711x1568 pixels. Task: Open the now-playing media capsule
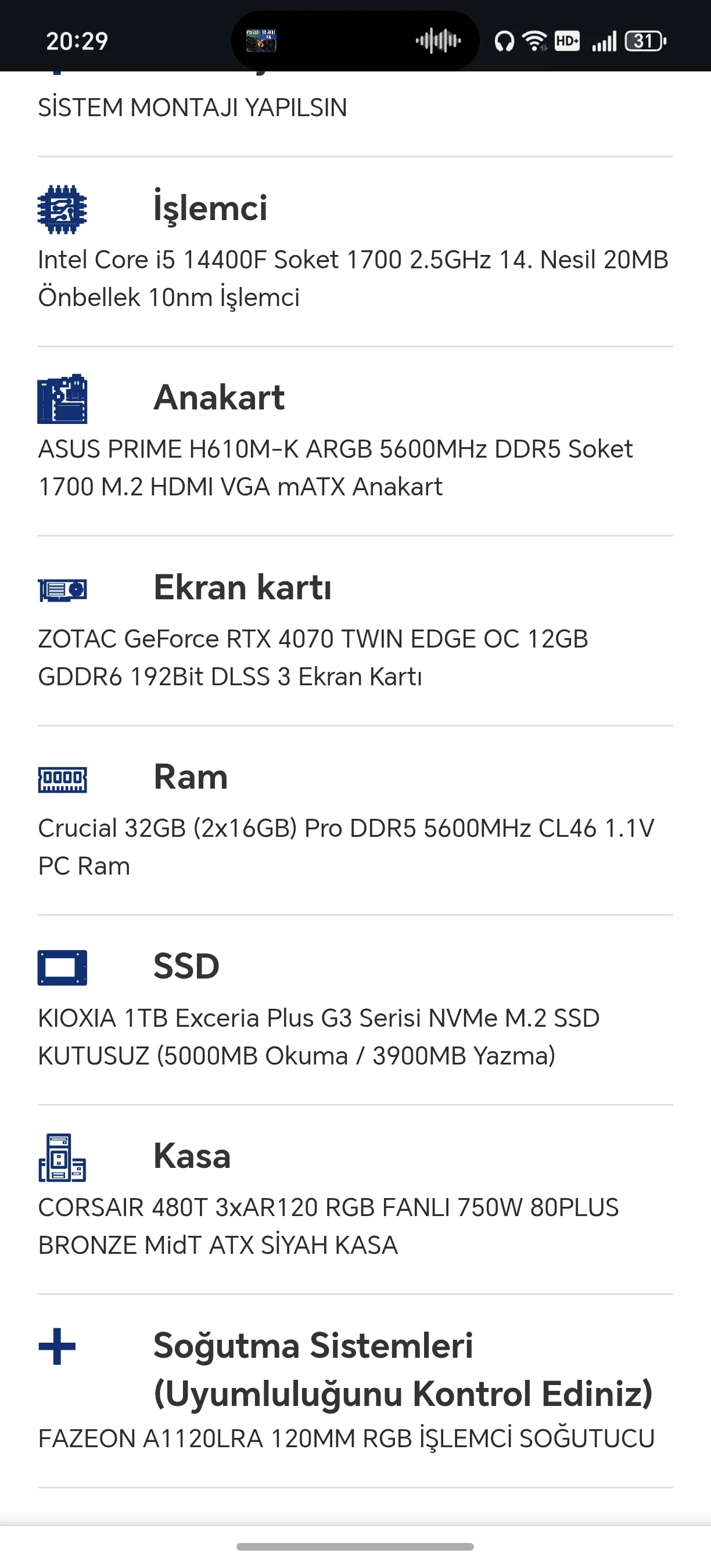point(355,41)
